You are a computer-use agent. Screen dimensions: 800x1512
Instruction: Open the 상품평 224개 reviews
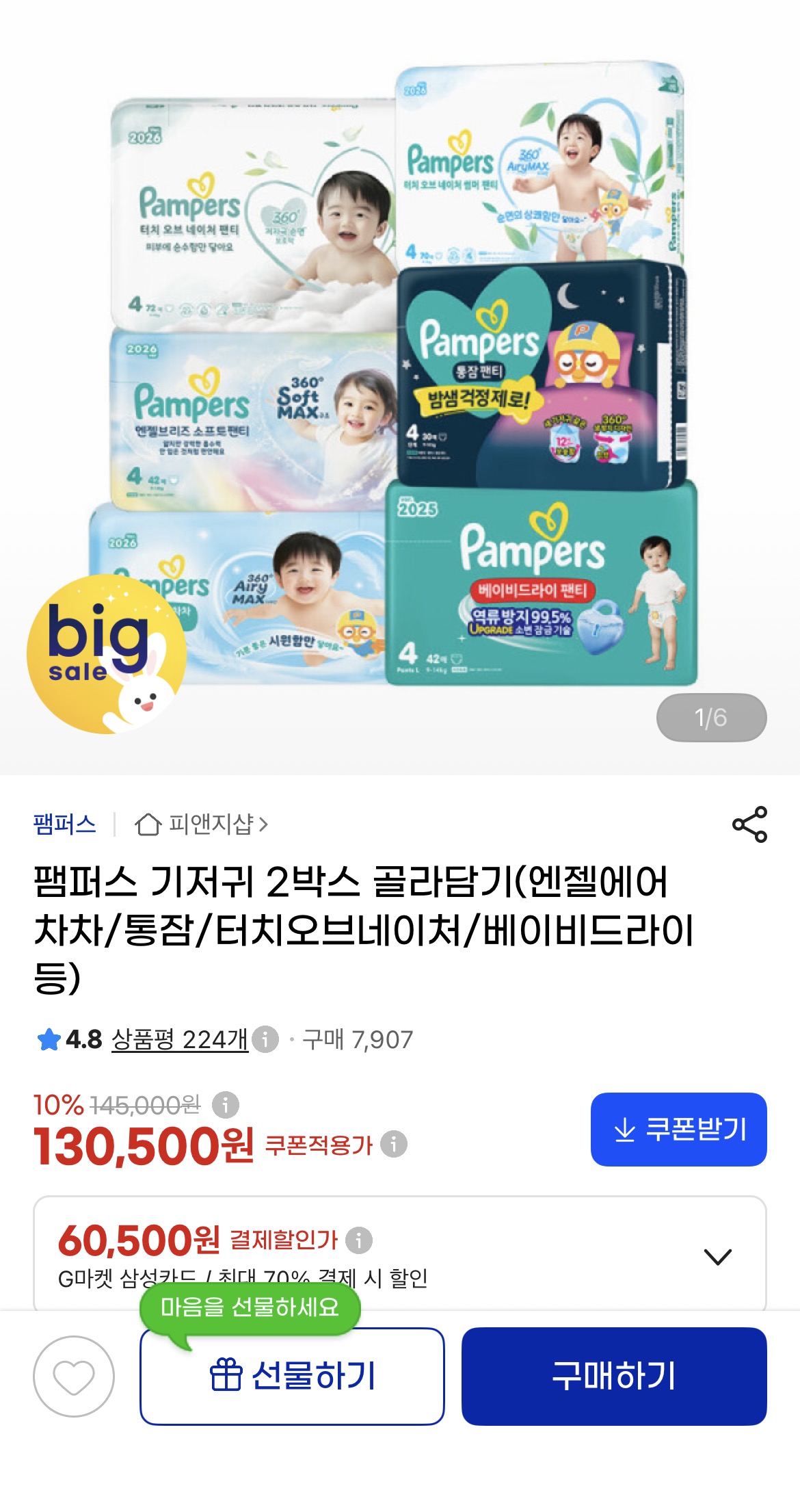click(179, 1039)
